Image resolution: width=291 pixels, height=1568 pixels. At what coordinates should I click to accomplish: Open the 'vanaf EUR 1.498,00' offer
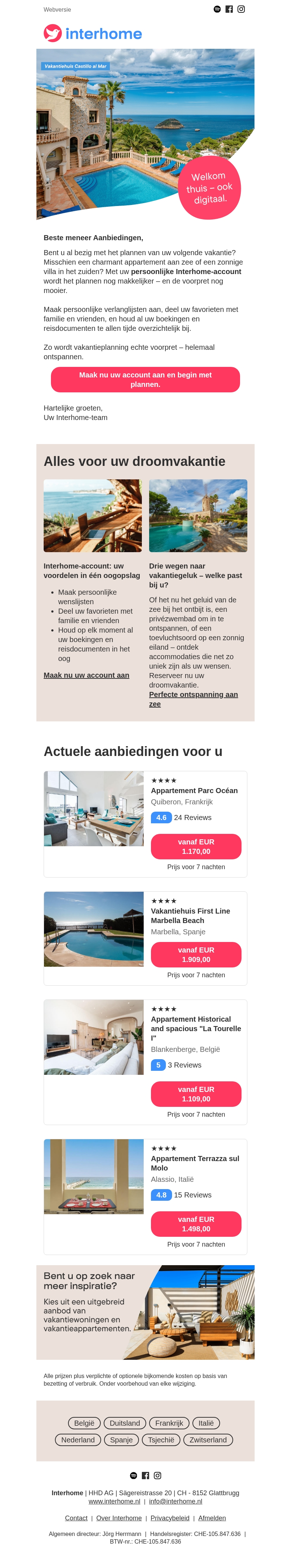pos(195,1223)
